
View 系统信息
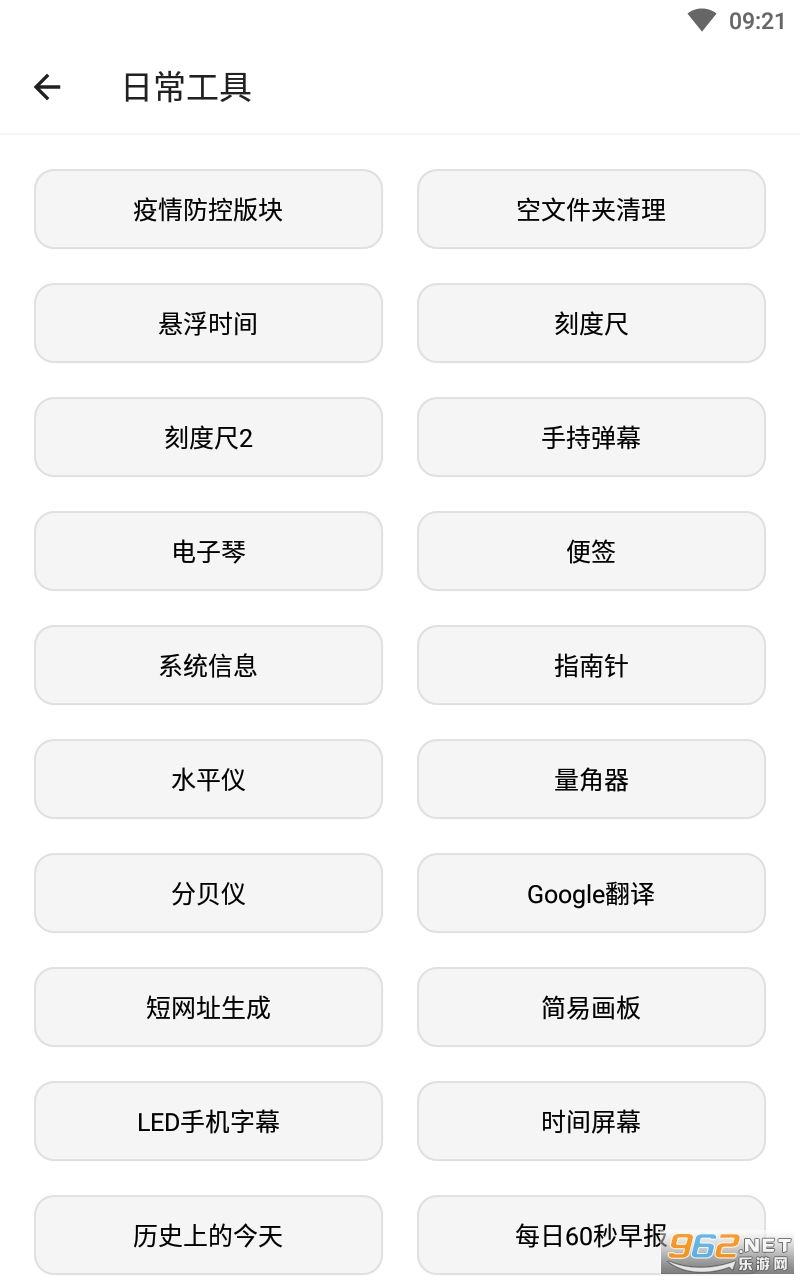tap(208, 665)
